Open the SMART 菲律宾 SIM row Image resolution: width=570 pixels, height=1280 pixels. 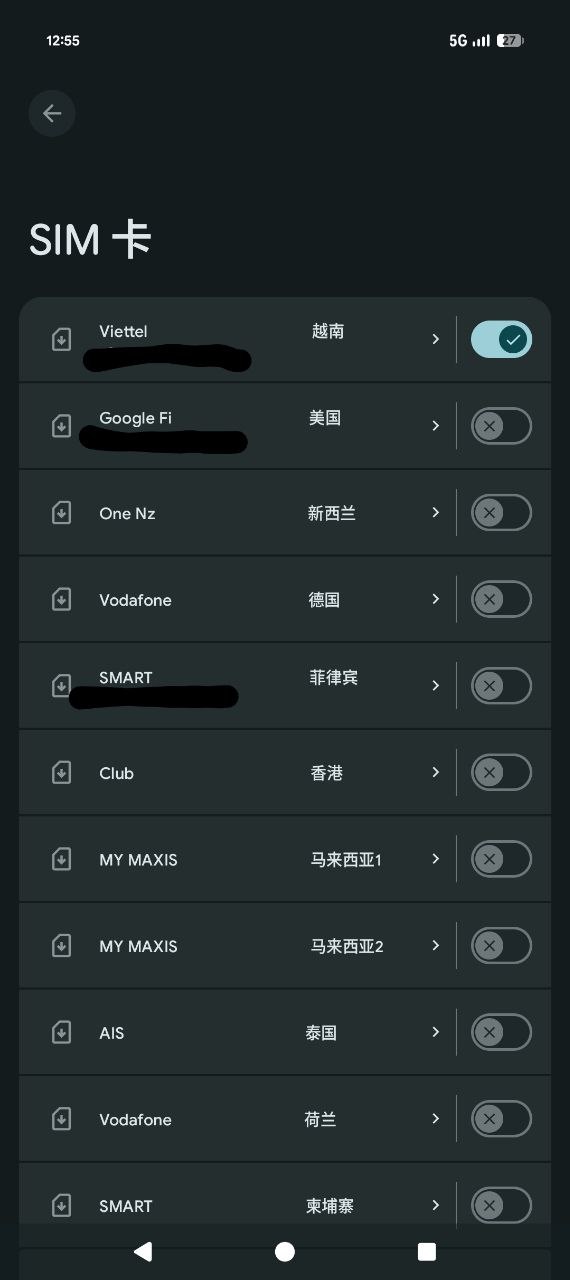[238, 686]
